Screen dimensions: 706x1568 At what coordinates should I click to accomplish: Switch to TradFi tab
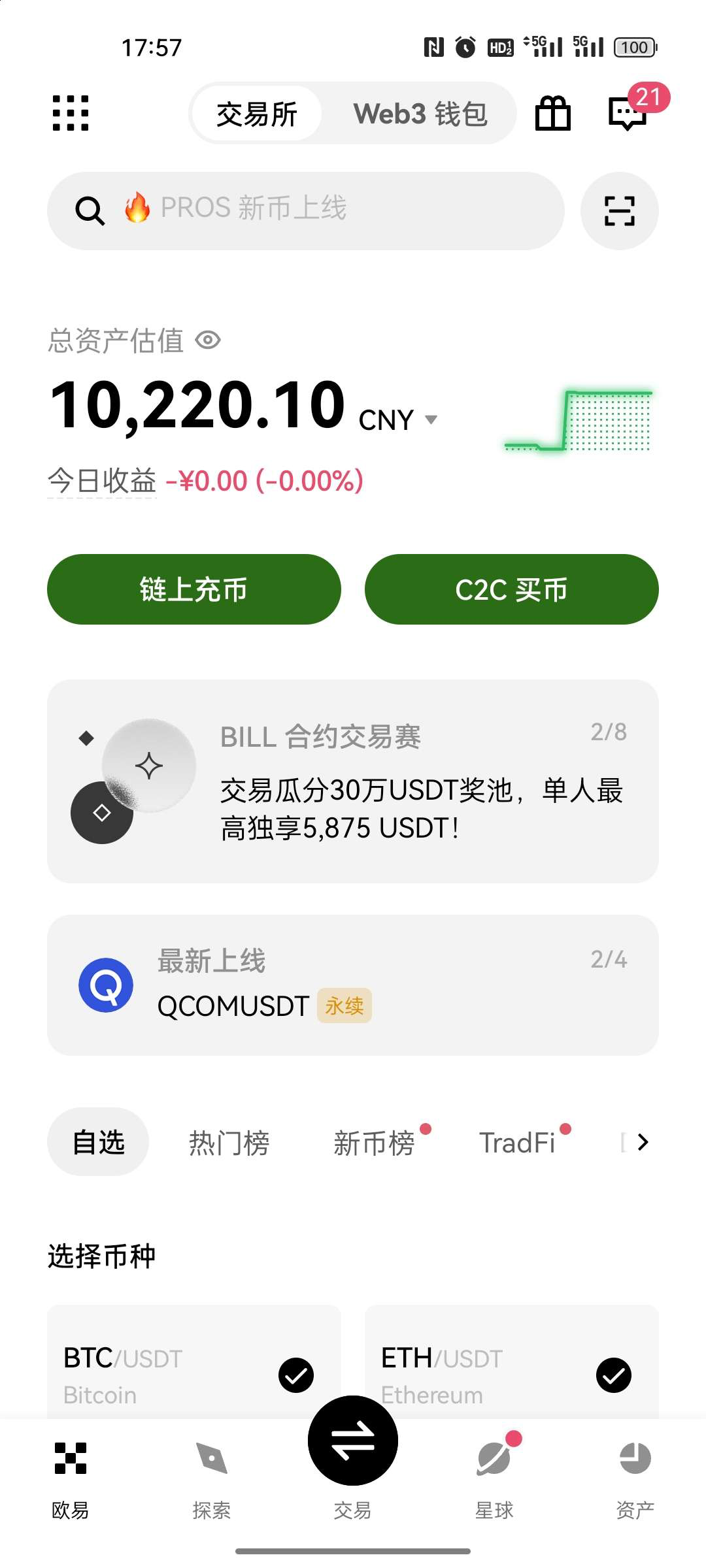(517, 1143)
